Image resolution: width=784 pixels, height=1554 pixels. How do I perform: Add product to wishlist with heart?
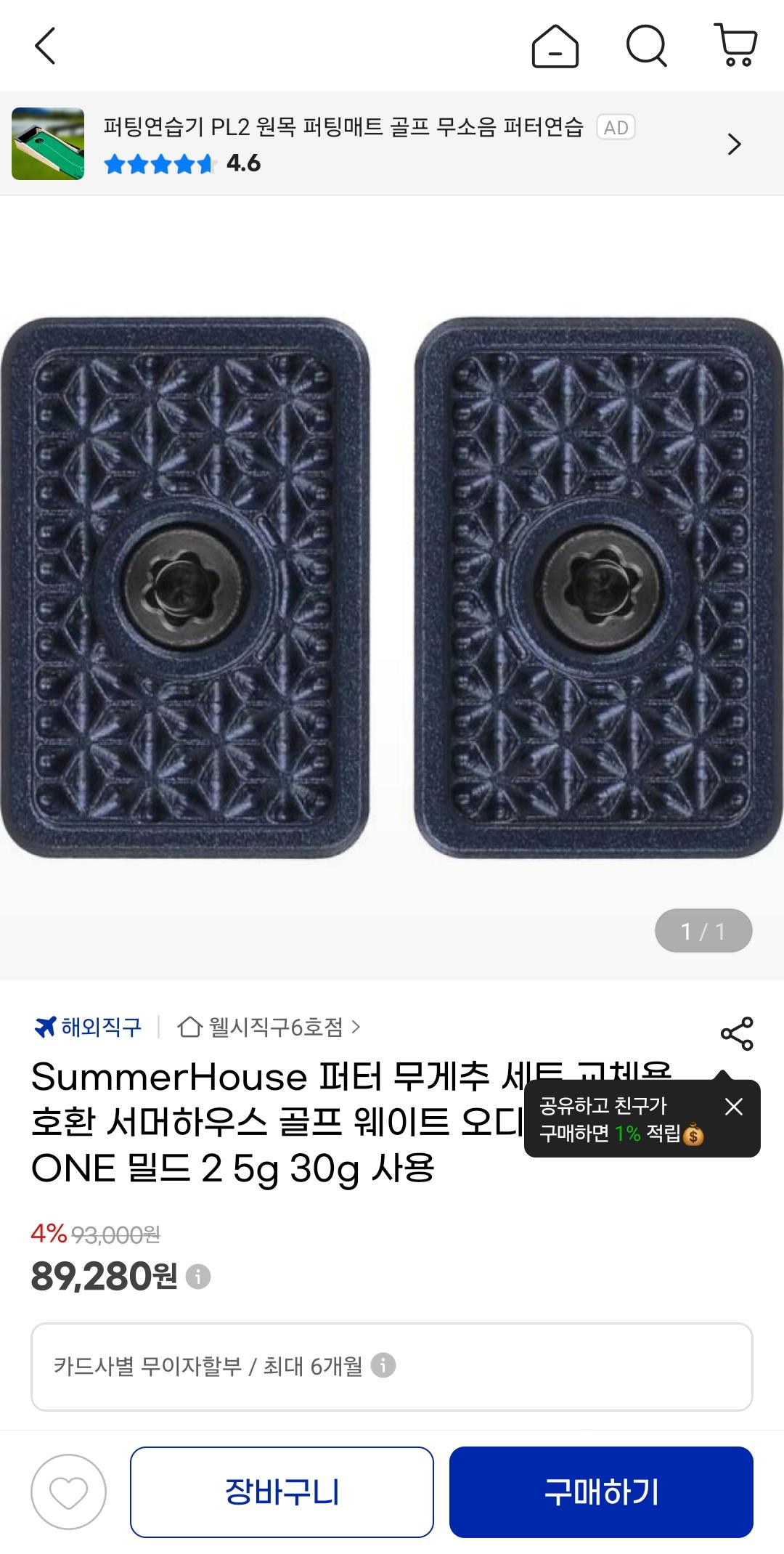(x=68, y=1492)
